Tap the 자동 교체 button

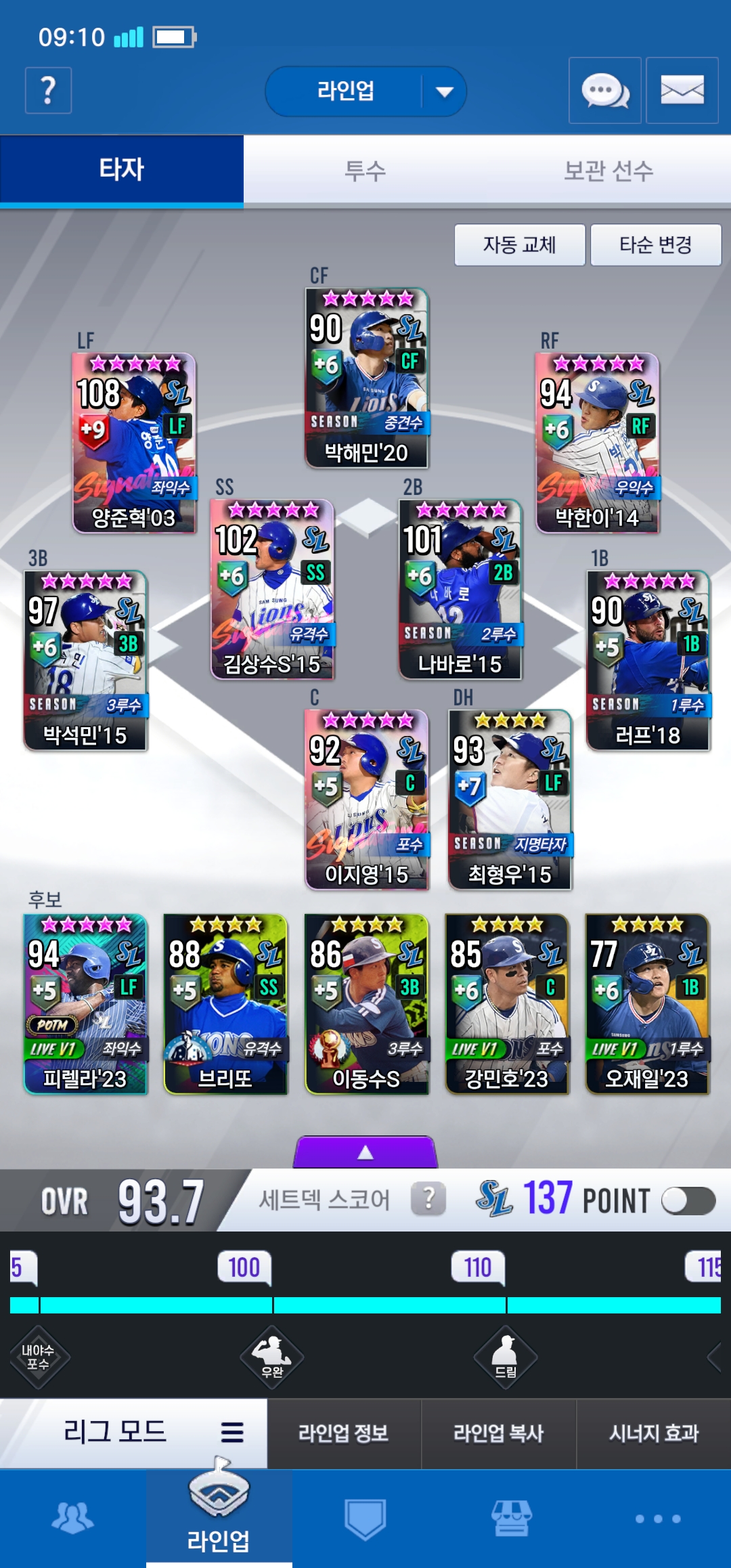pos(520,244)
